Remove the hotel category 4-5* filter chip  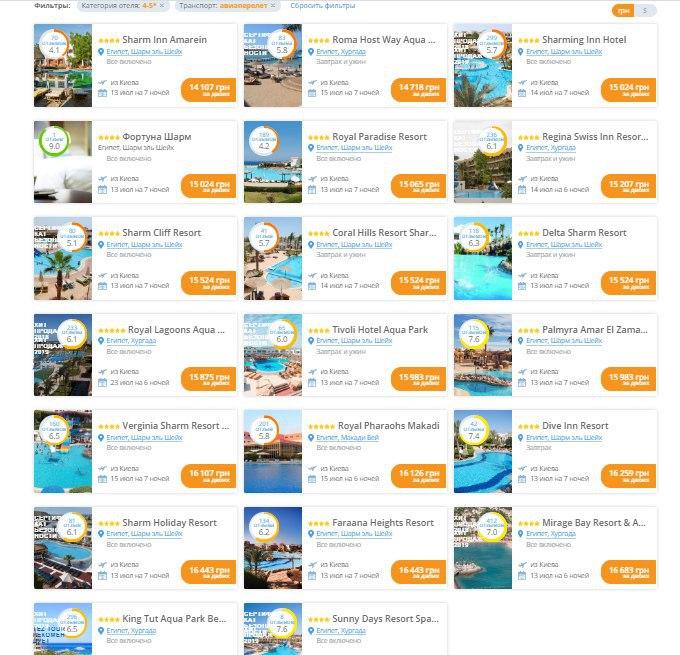161,6
